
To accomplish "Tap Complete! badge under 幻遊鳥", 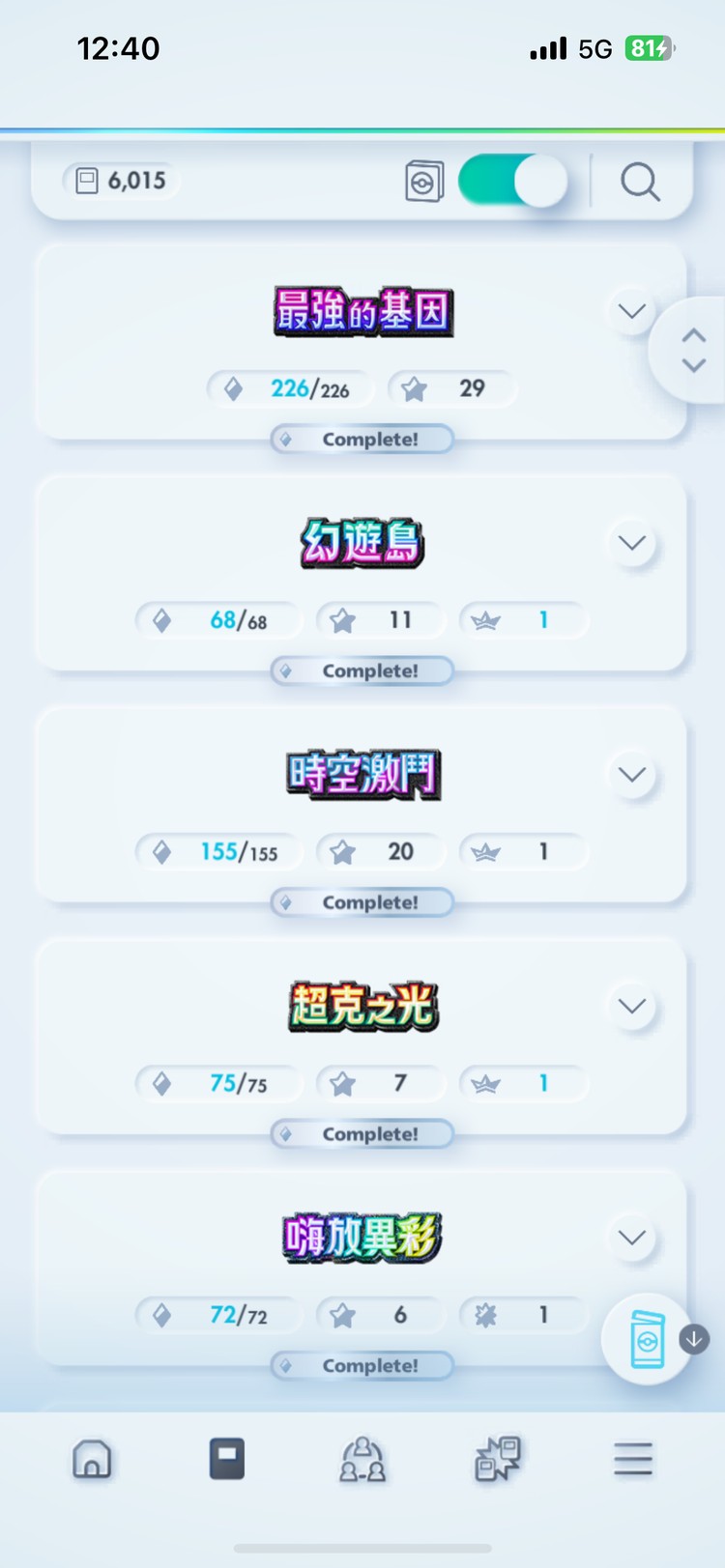I will pos(362,670).
